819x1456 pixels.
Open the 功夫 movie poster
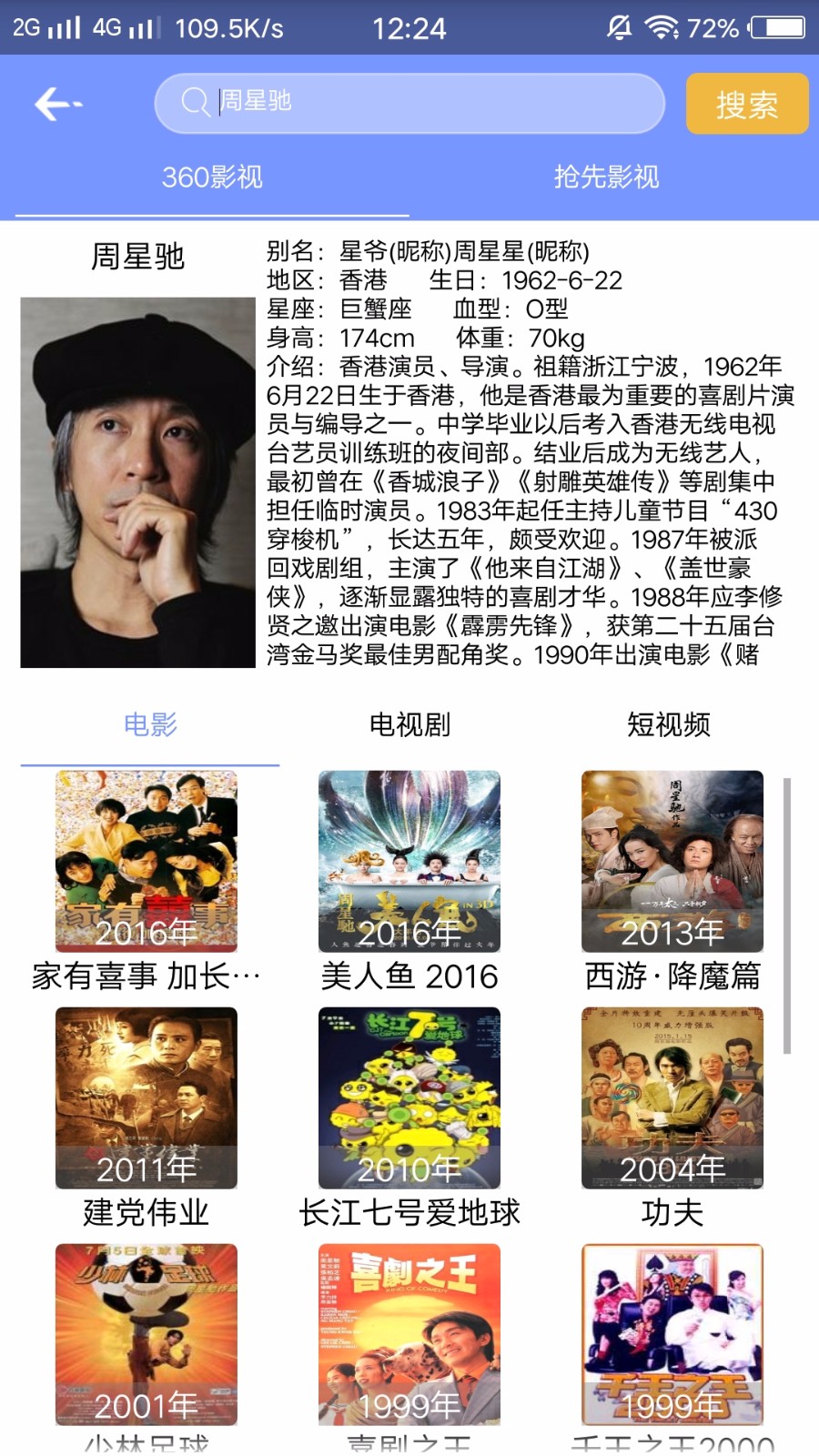point(674,1097)
